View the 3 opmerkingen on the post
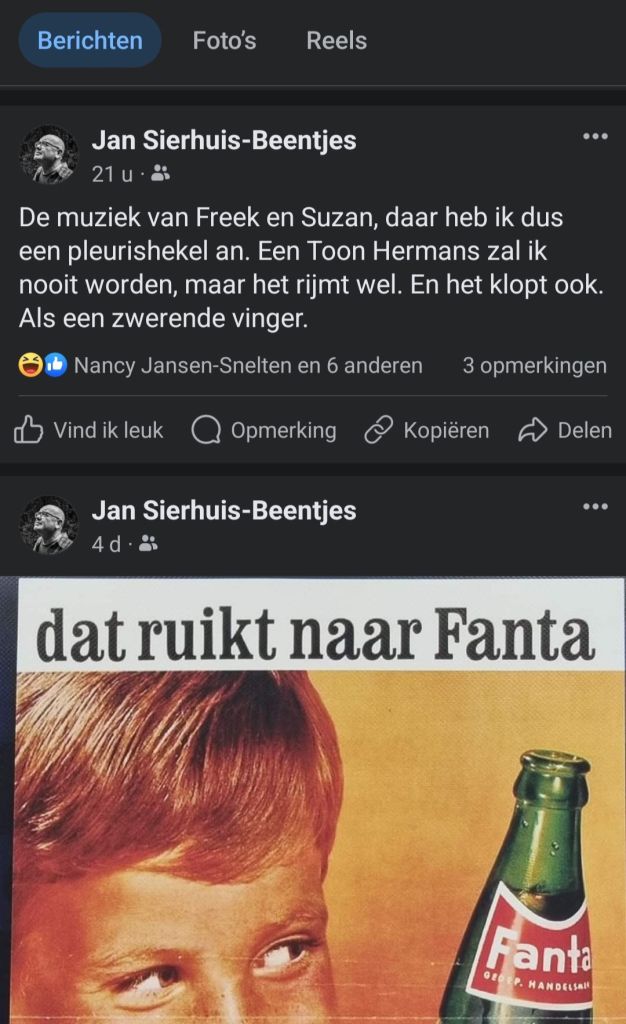The image size is (626, 1024). pyautogui.click(x=534, y=366)
